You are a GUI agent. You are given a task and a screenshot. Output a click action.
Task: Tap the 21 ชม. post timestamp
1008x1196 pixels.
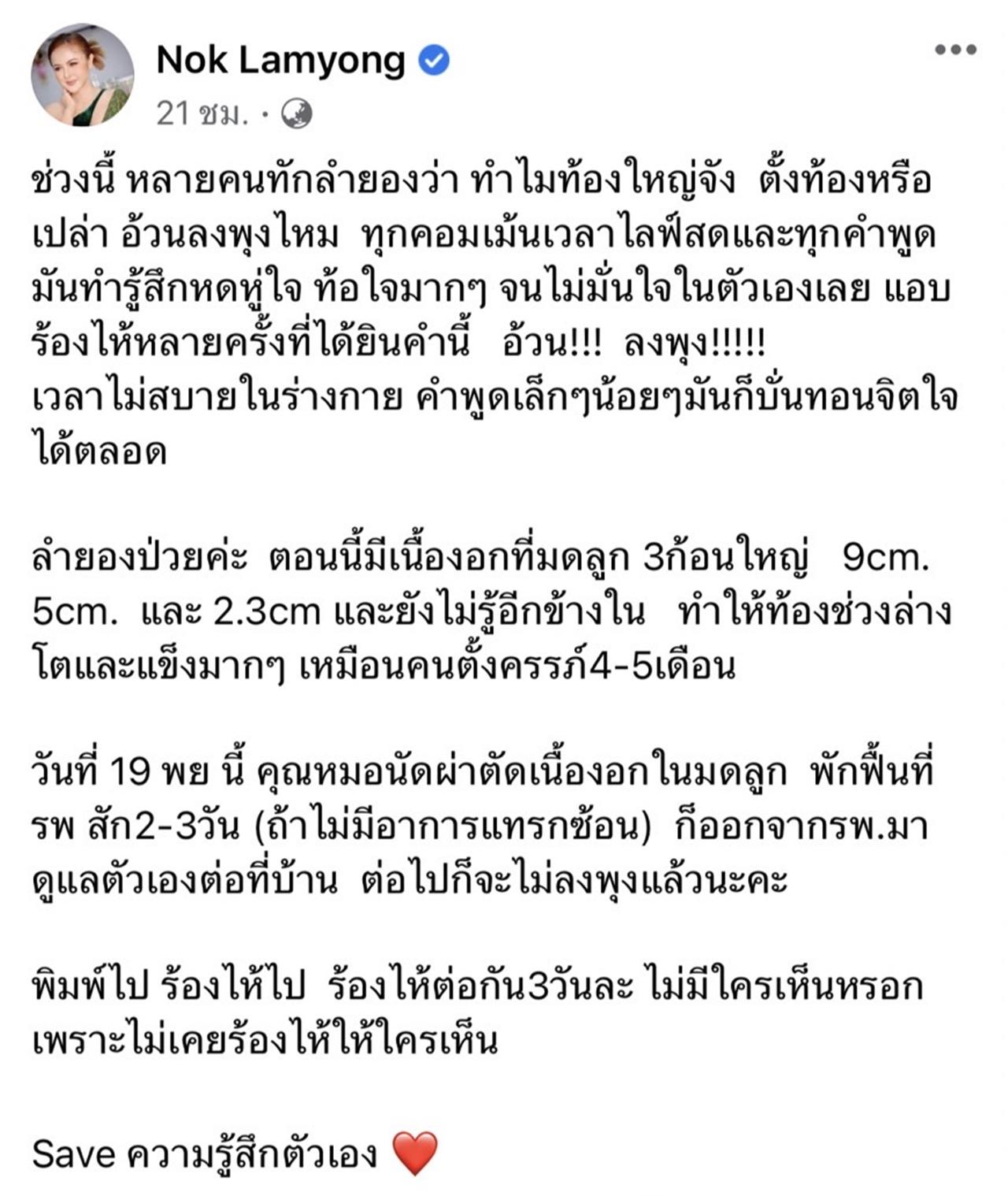point(202,114)
